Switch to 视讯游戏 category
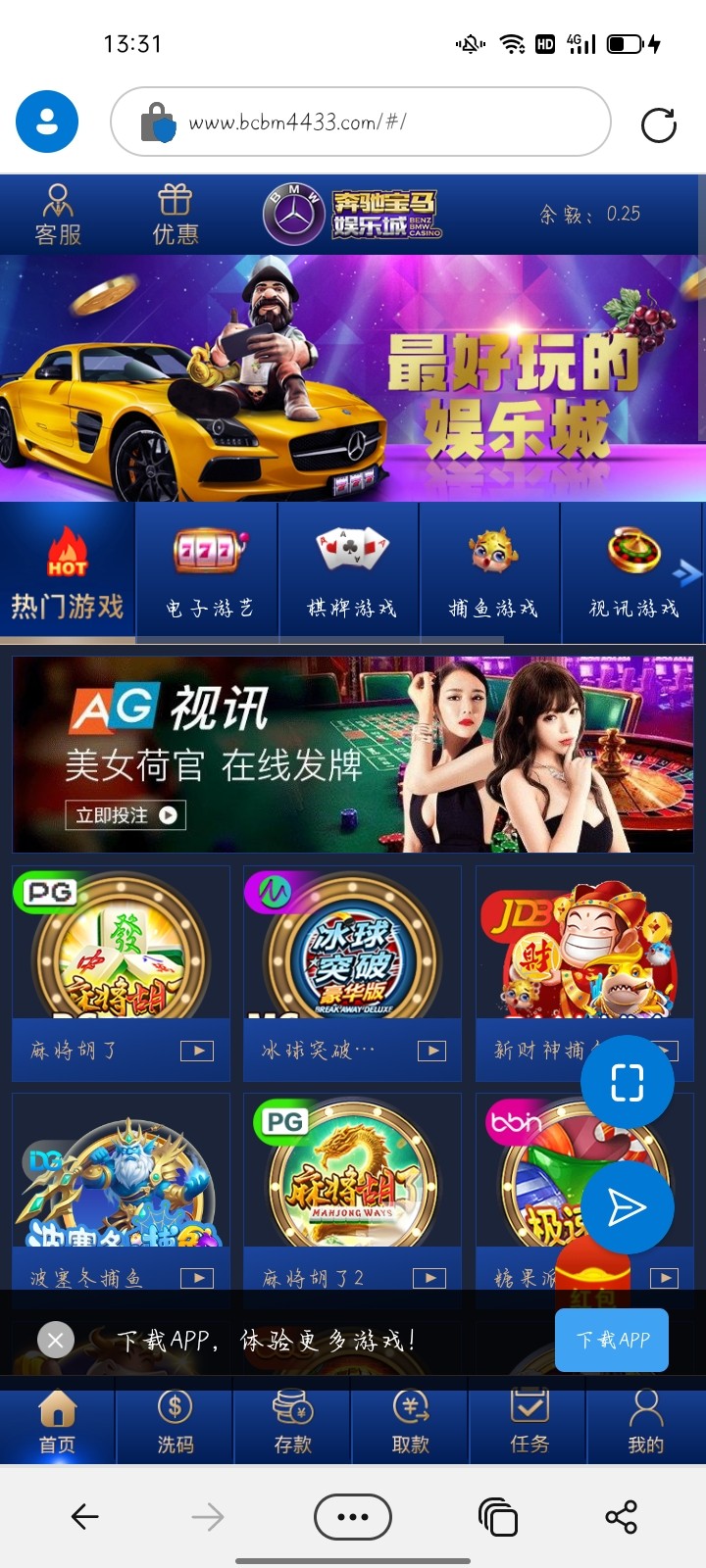The height and width of the screenshot is (1568, 706). [632, 573]
